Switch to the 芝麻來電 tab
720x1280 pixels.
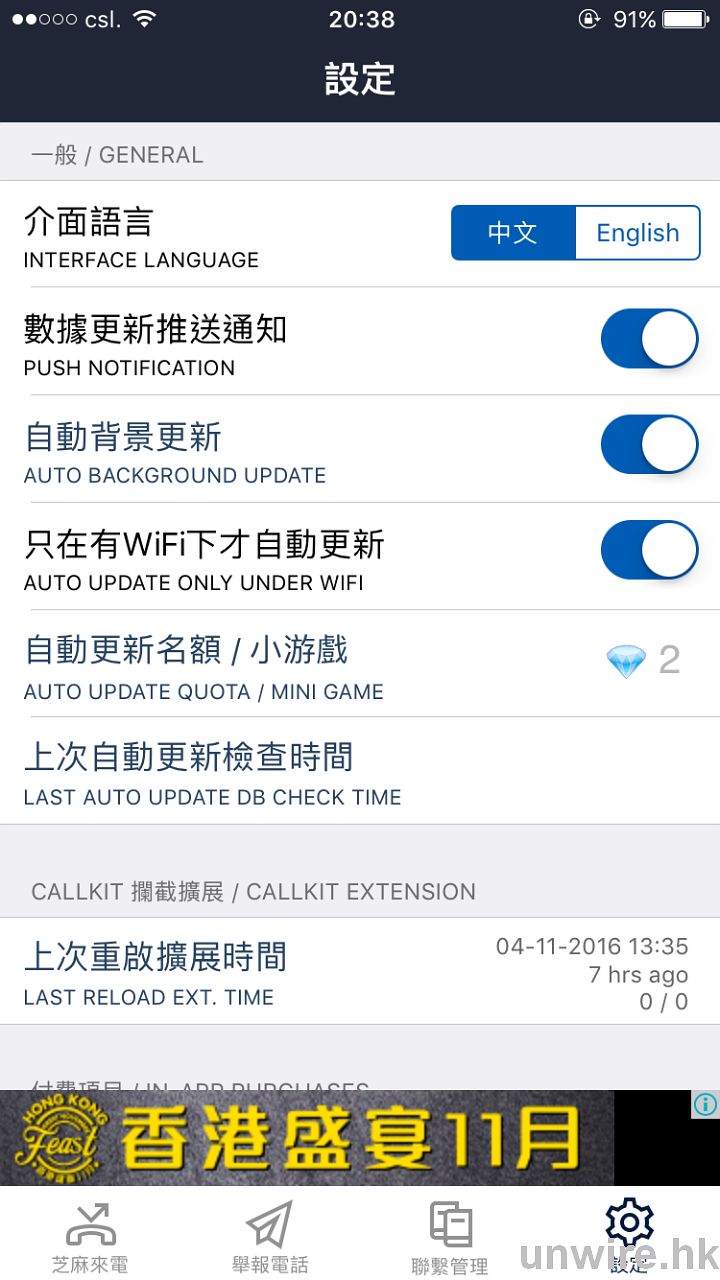tap(90, 1235)
